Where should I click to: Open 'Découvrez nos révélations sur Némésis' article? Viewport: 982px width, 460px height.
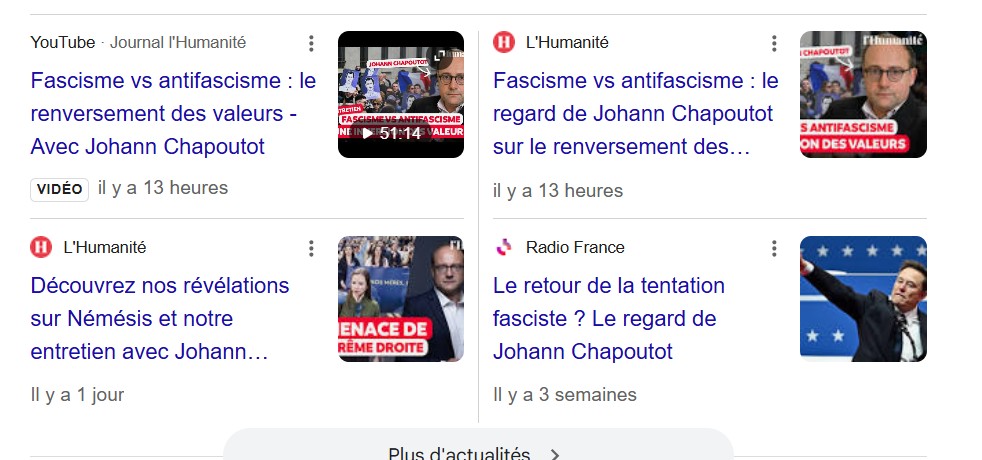[x=160, y=319]
